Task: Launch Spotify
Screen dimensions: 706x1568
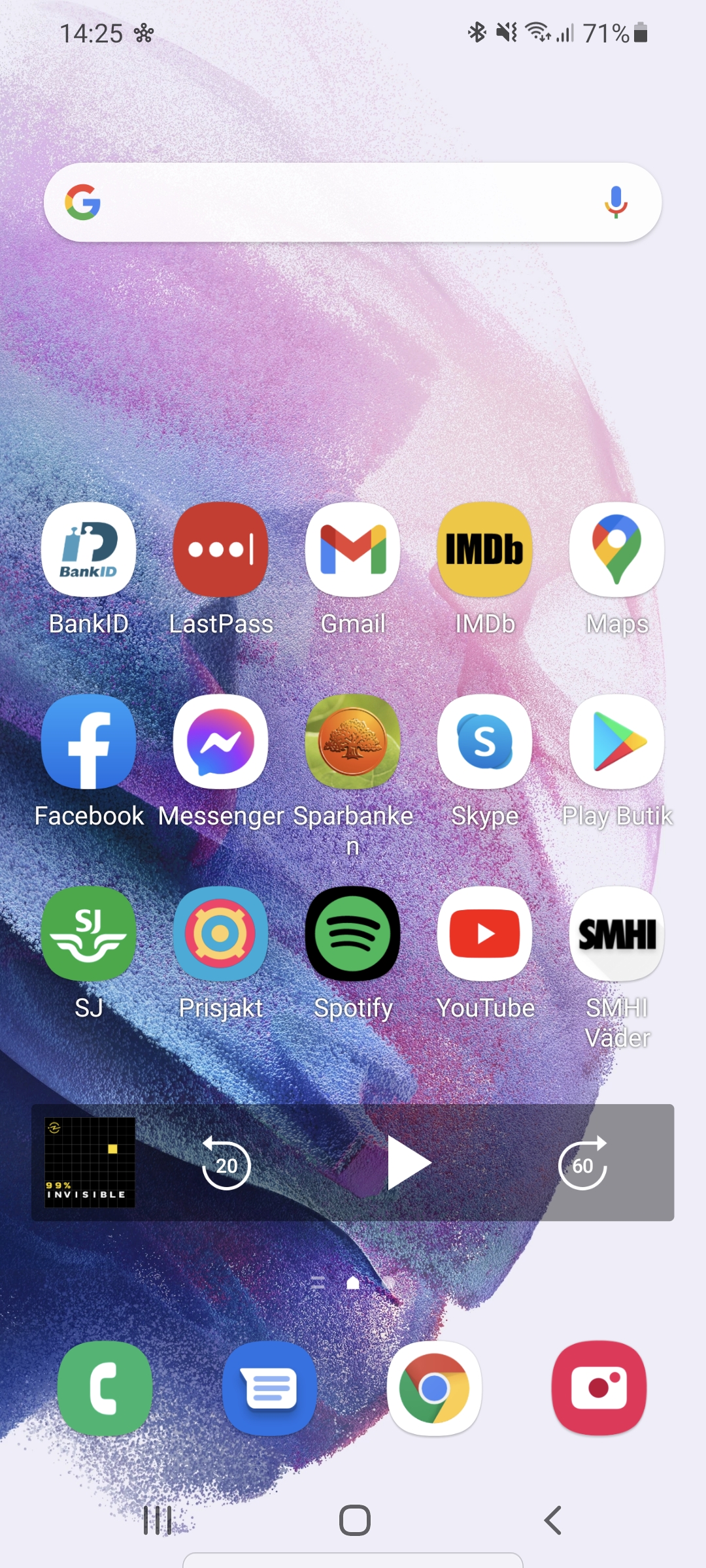Action: click(x=353, y=934)
